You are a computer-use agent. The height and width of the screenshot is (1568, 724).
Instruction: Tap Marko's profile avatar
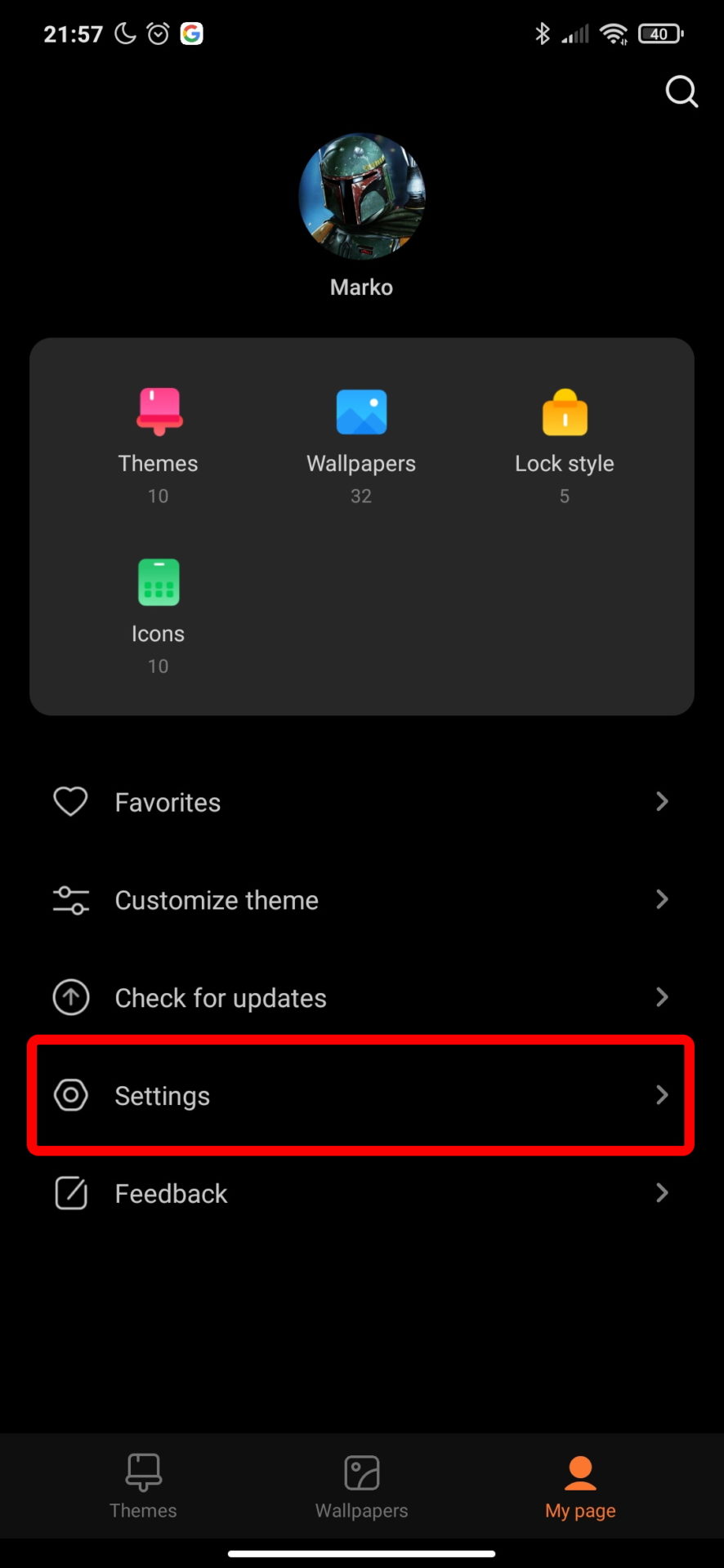(362, 197)
